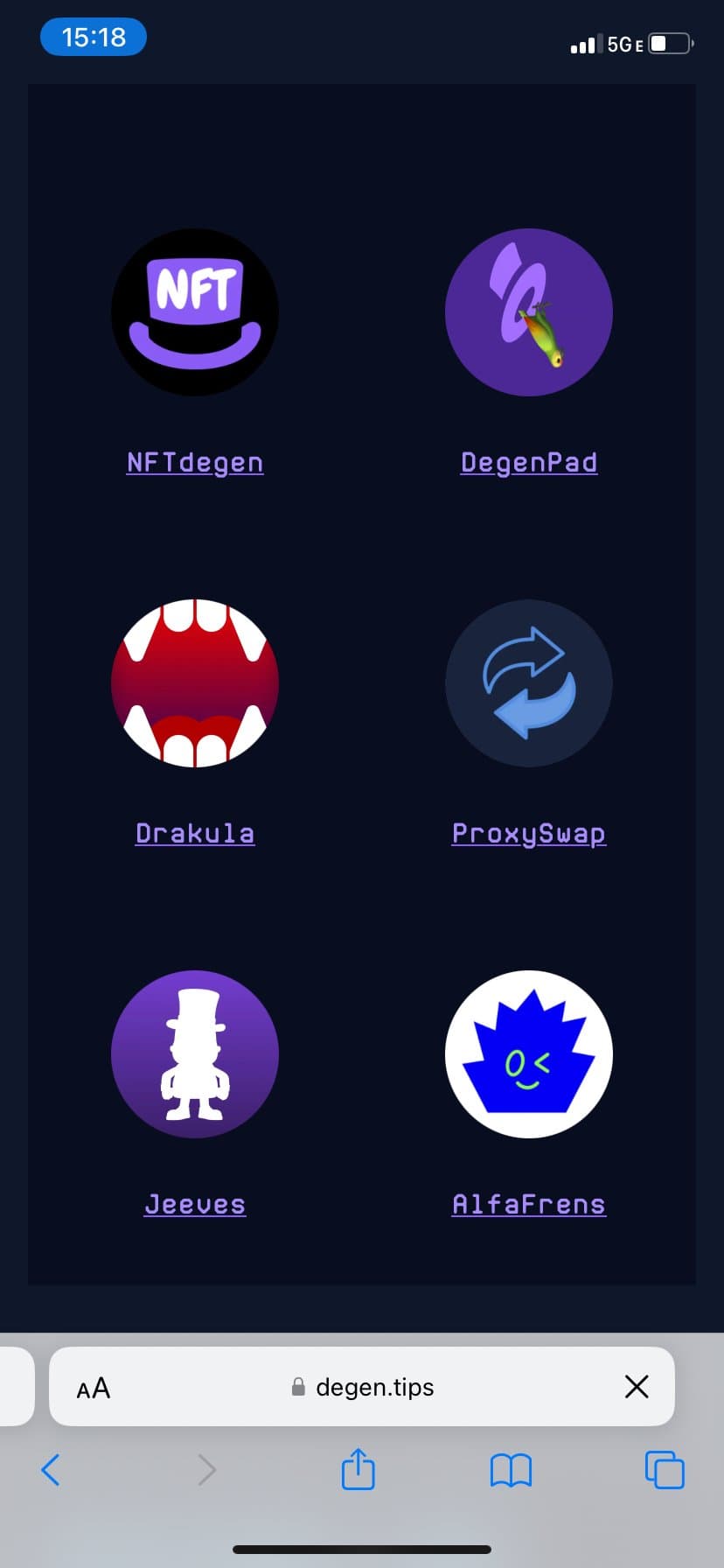Open Safari bookmarks

click(511, 1470)
